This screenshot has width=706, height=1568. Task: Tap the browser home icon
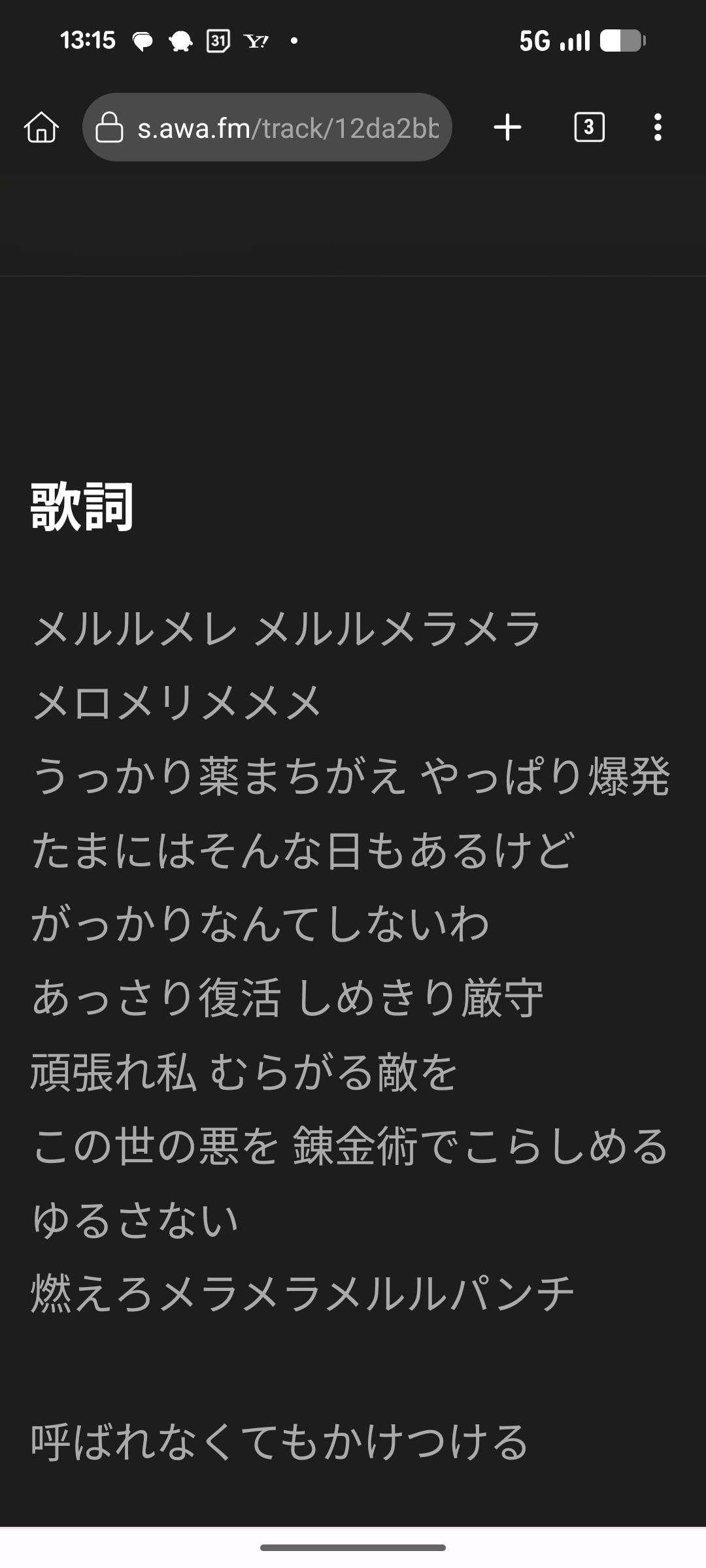coord(42,127)
